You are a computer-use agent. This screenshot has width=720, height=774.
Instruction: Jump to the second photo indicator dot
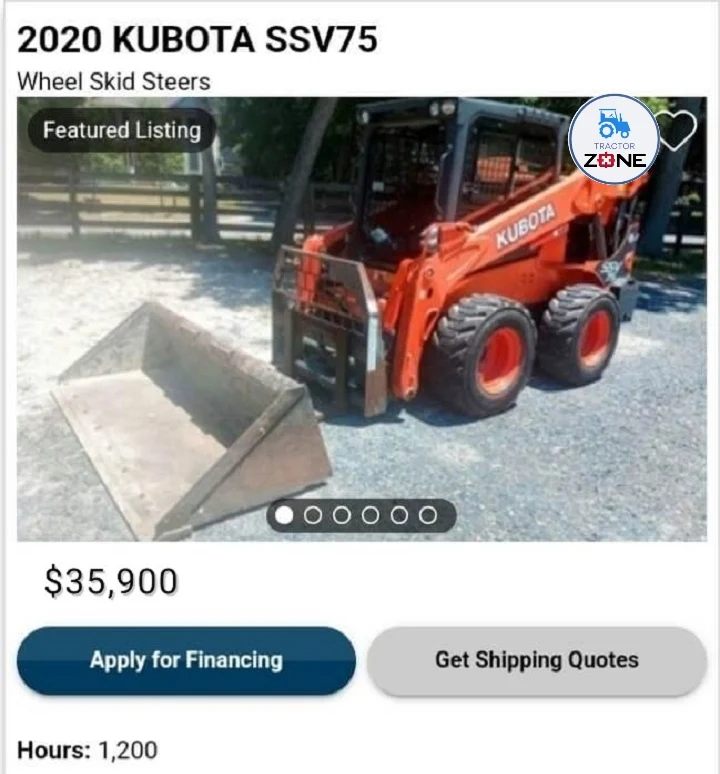click(313, 515)
